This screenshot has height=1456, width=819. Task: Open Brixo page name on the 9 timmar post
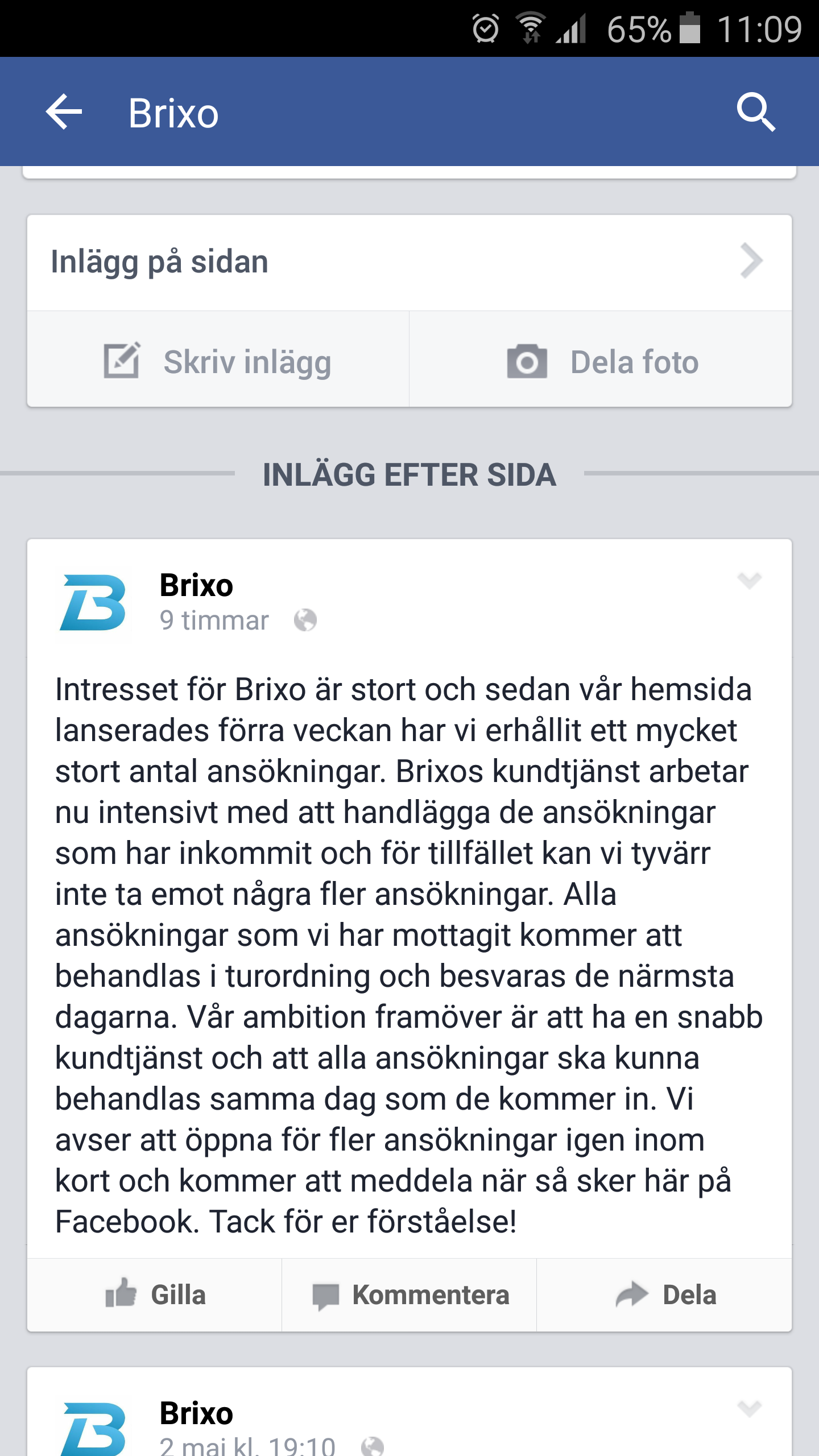pos(196,585)
